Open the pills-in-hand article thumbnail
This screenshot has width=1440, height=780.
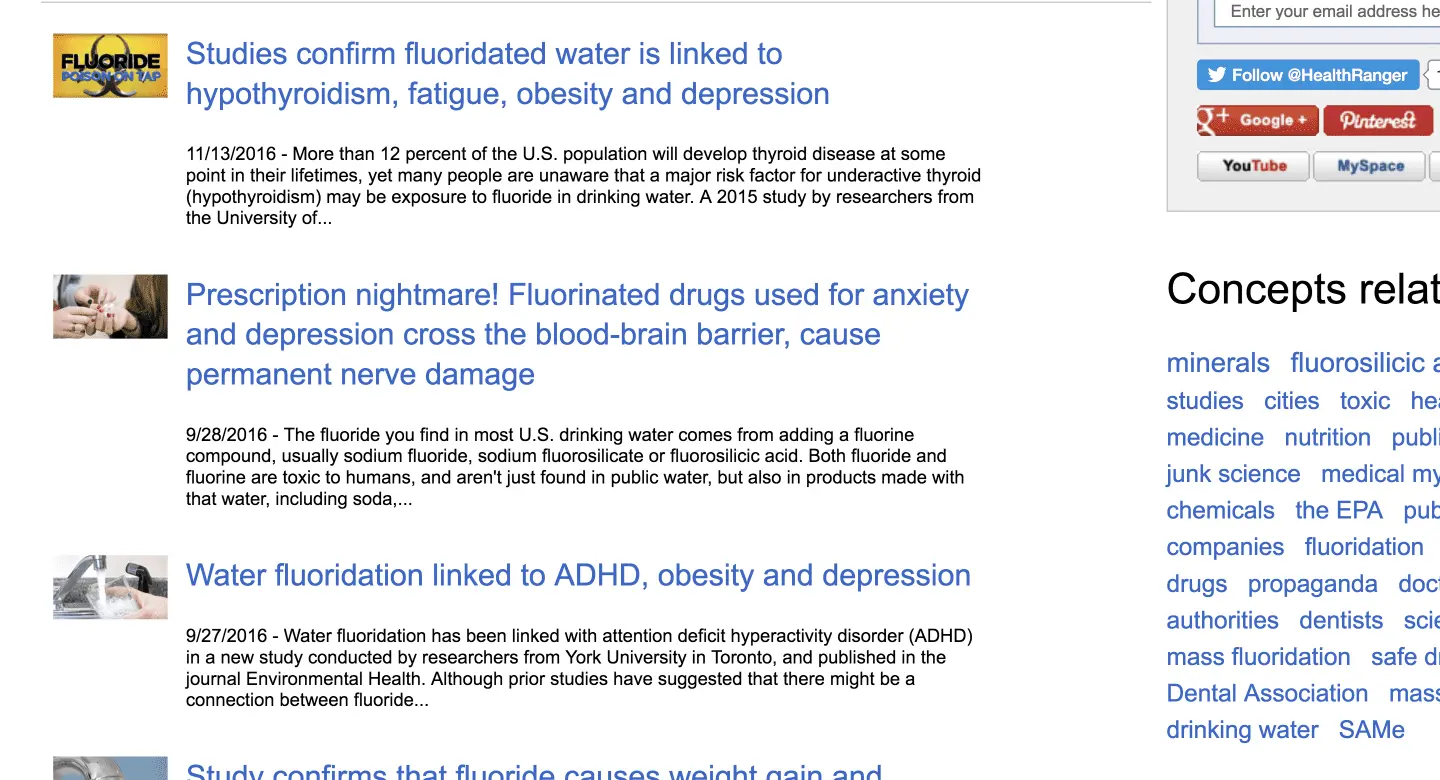[110, 307]
